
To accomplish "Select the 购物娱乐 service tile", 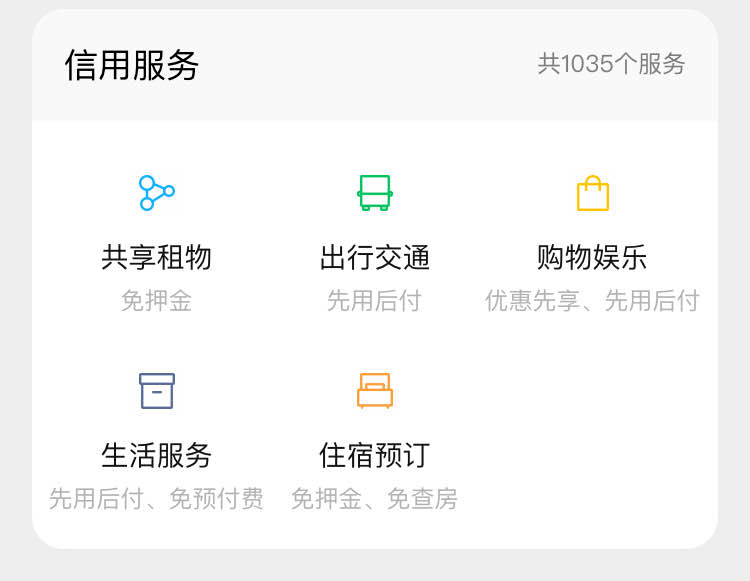I will [592, 240].
